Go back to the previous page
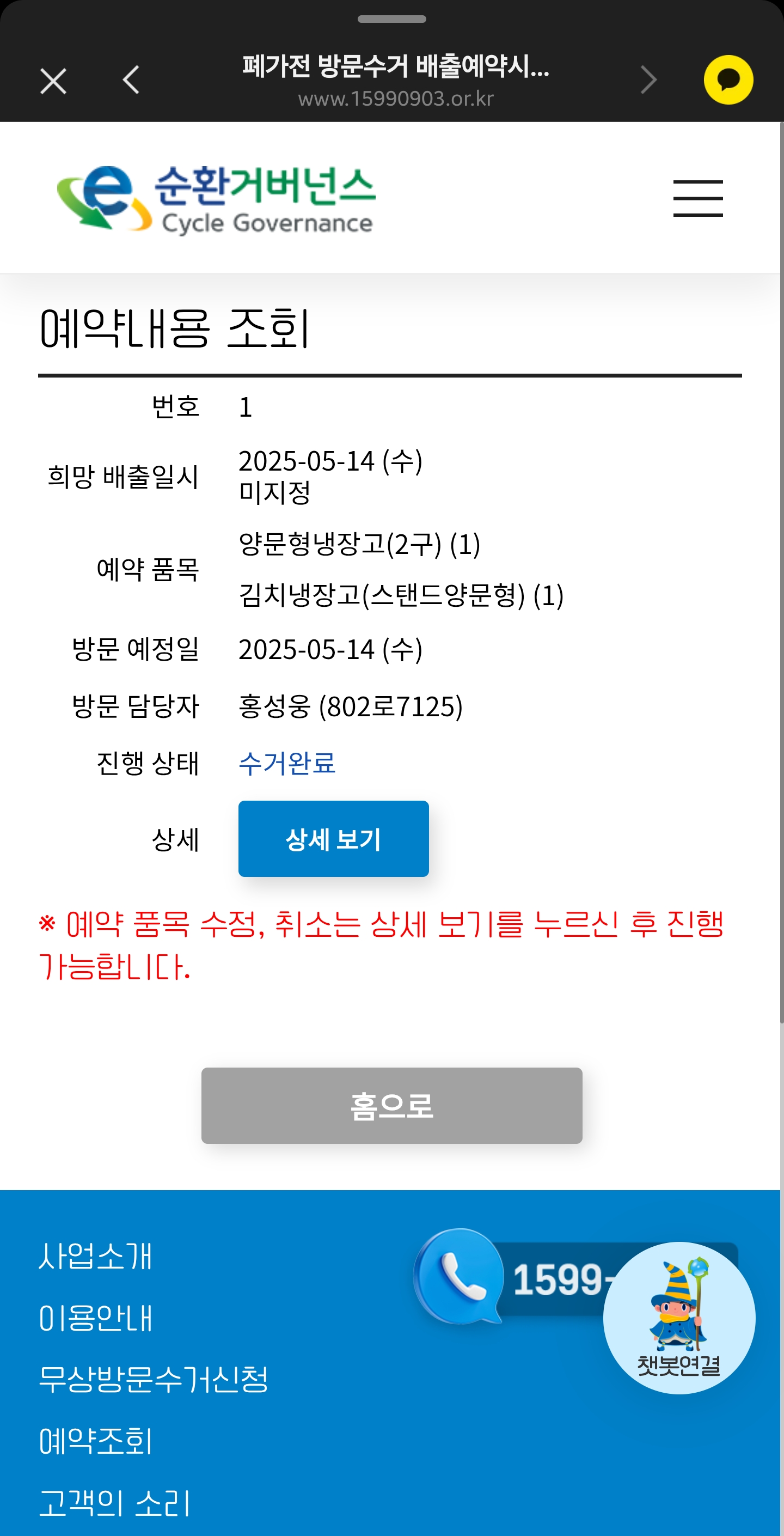The width and height of the screenshot is (784, 1536). click(x=131, y=80)
